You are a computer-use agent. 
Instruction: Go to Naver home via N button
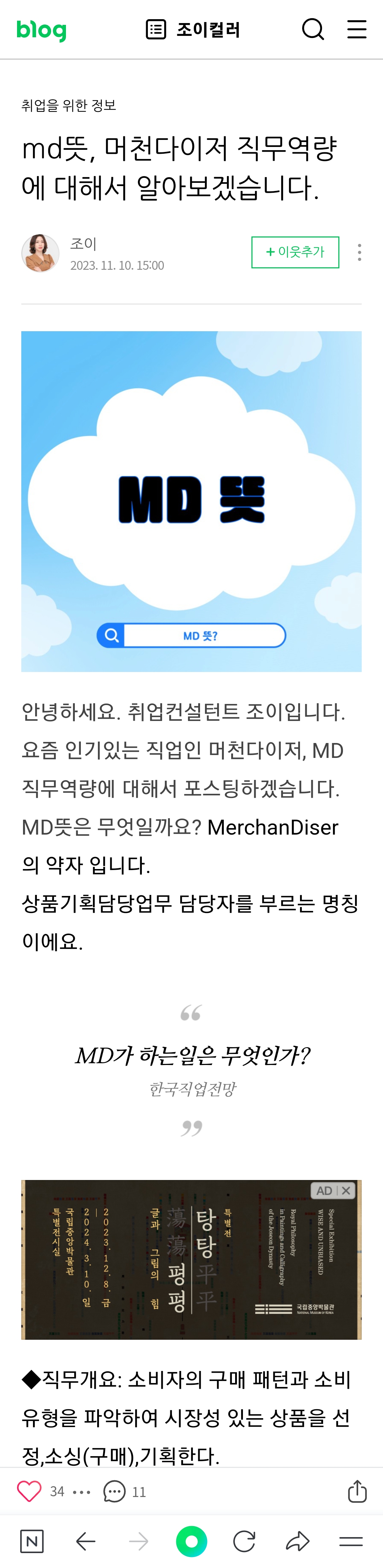pos(32,1541)
